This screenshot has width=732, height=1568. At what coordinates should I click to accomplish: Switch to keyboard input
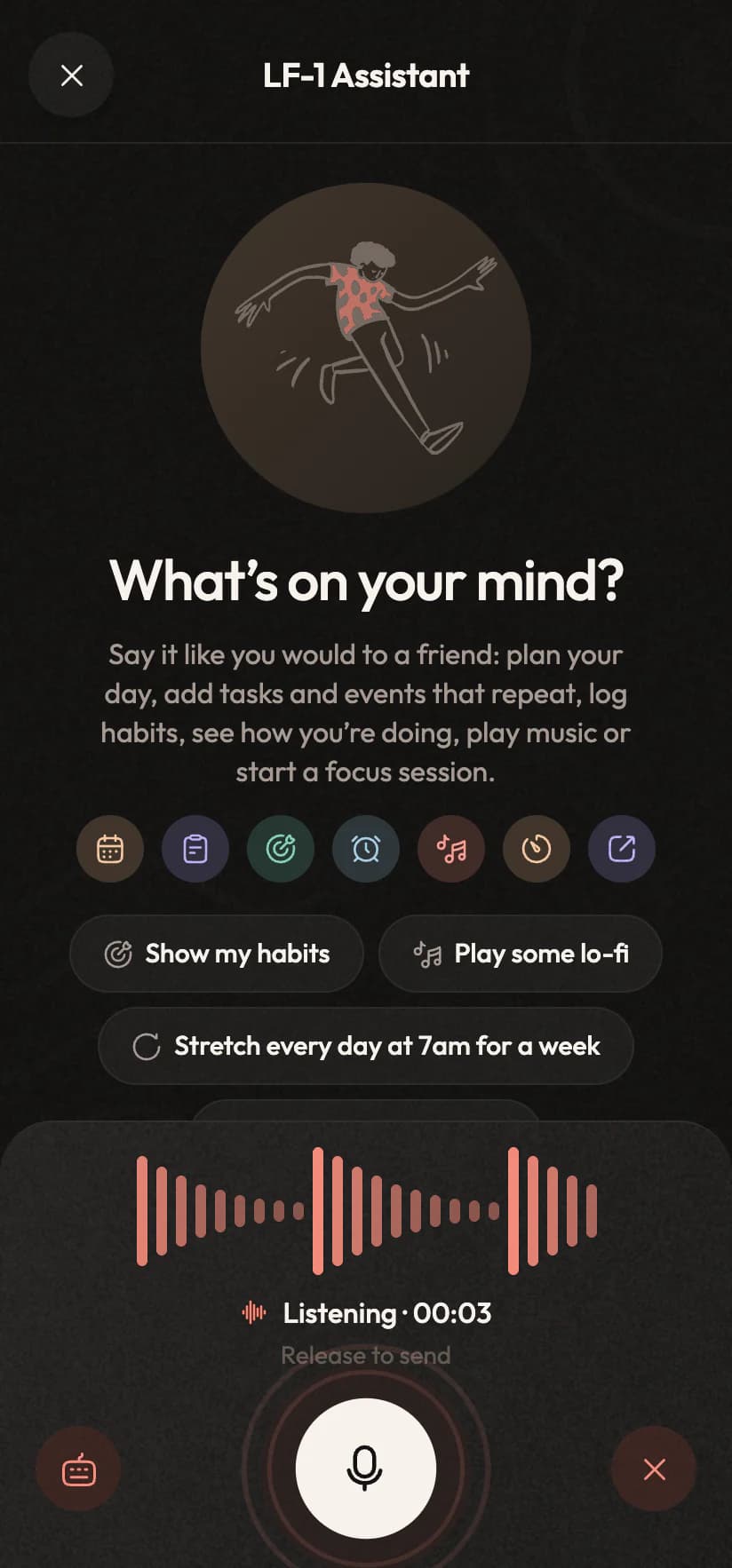coord(78,1469)
